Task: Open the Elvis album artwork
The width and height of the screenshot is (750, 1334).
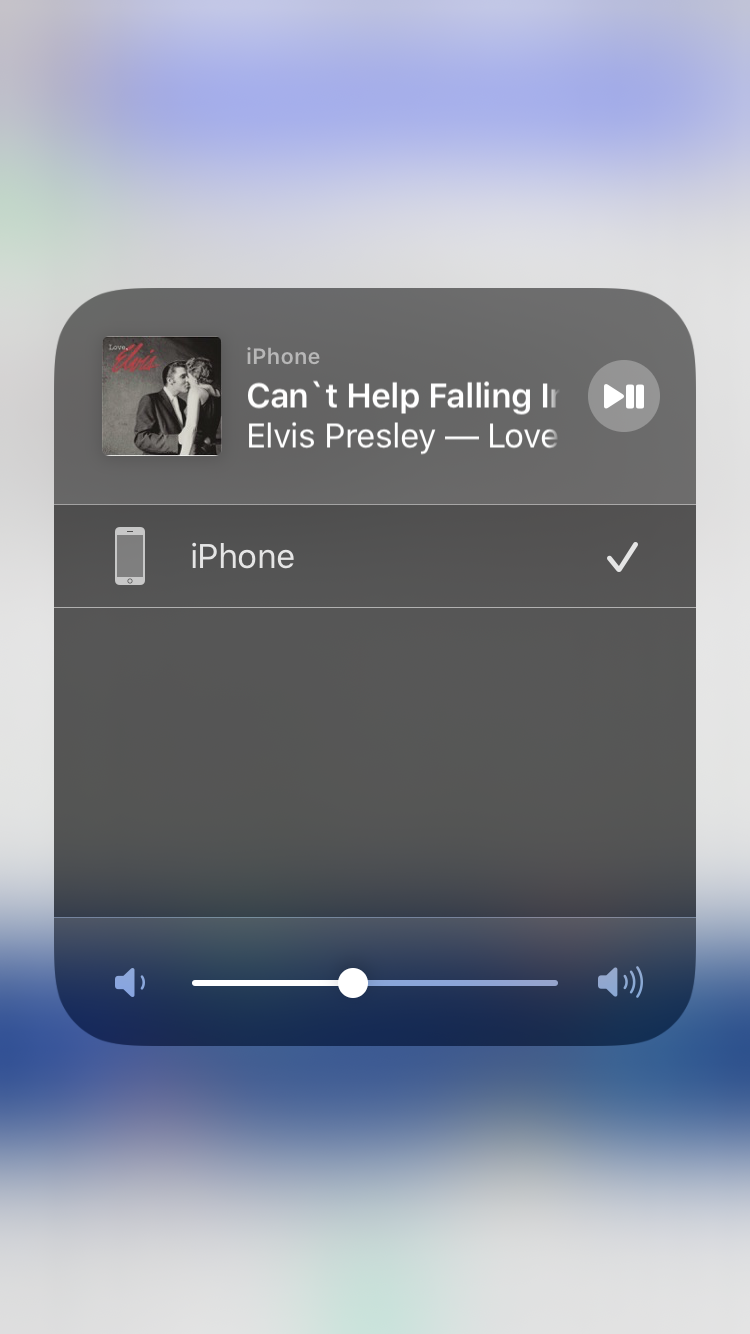Action: coord(162,396)
